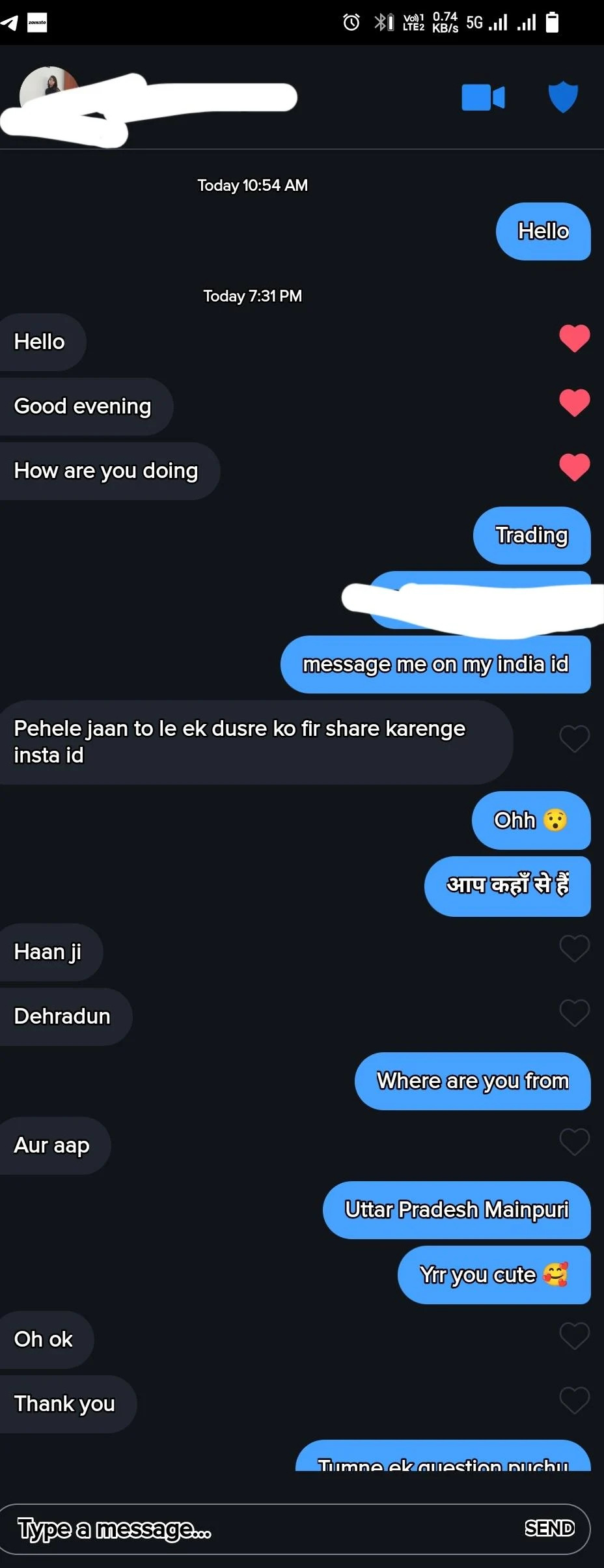Viewport: 604px width, 1568px height.
Task: Like the "Dehradun" message
Action: (x=574, y=1013)
